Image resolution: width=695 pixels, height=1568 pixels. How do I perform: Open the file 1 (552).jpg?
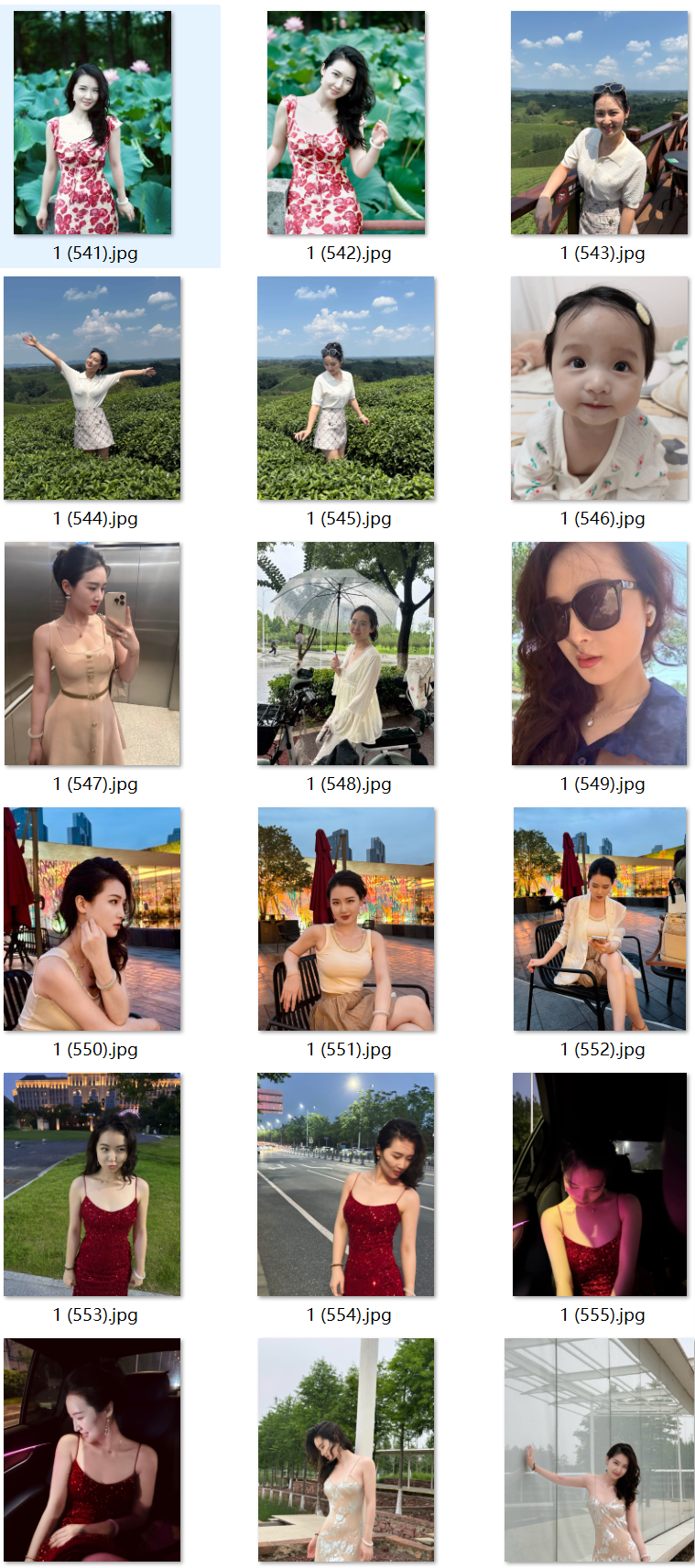pos(599,919)
